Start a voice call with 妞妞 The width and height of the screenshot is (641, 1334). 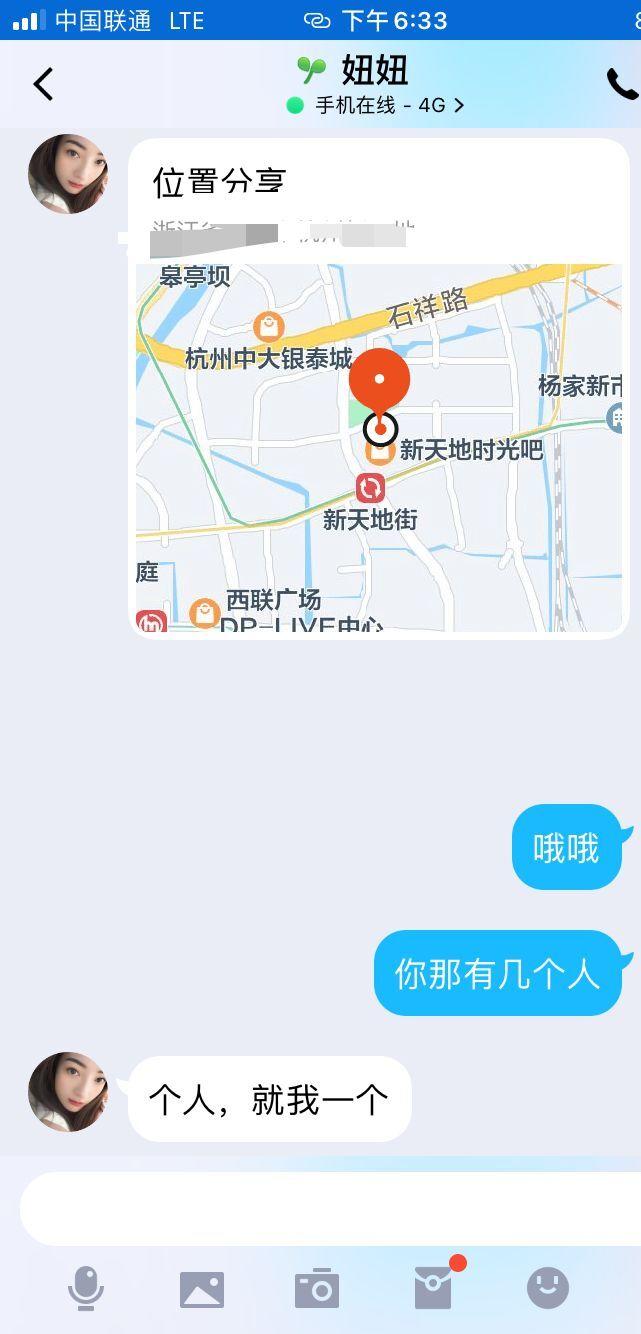pos(621,85)
